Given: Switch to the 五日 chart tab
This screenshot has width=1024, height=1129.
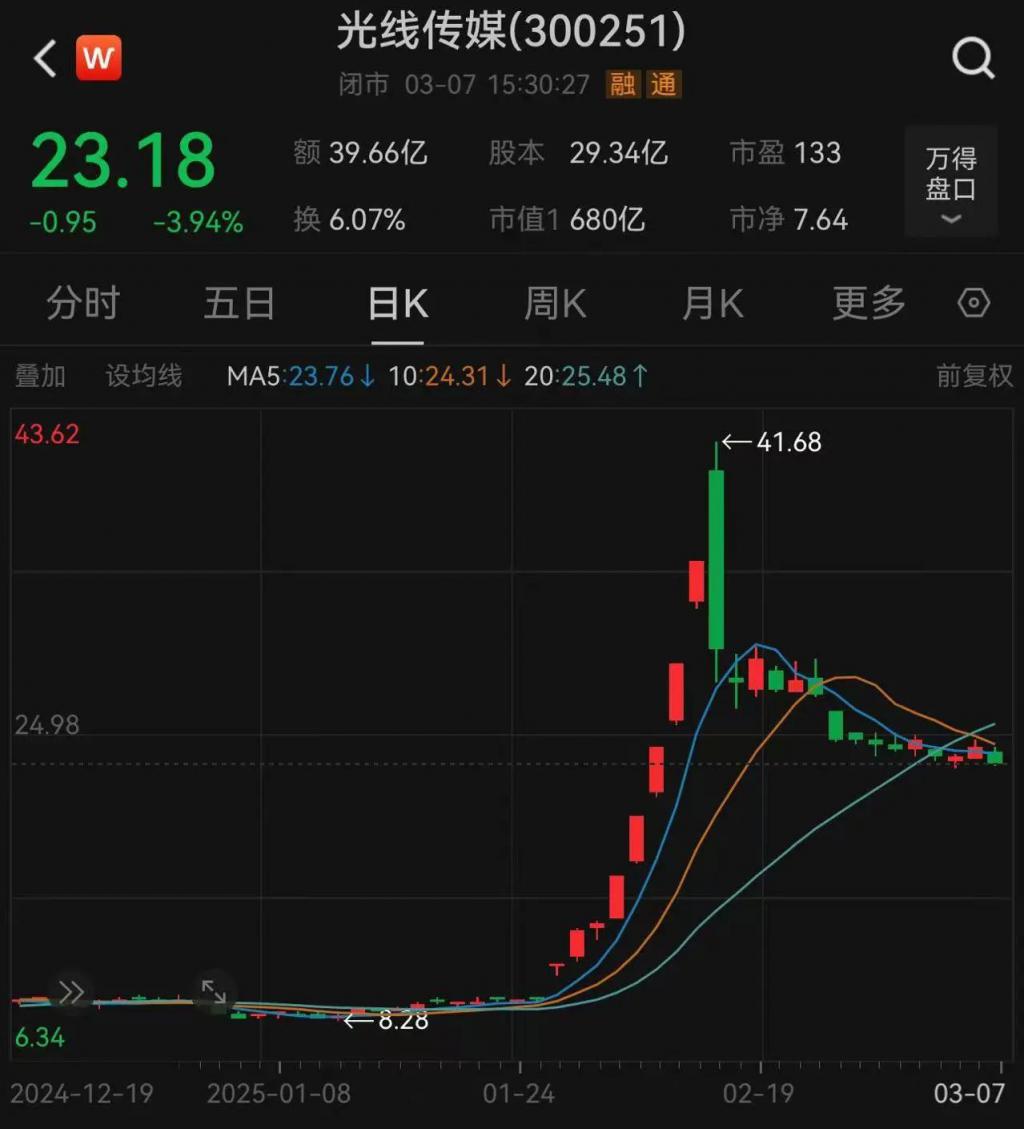Looking at the screenshot, I should (240, 303).
